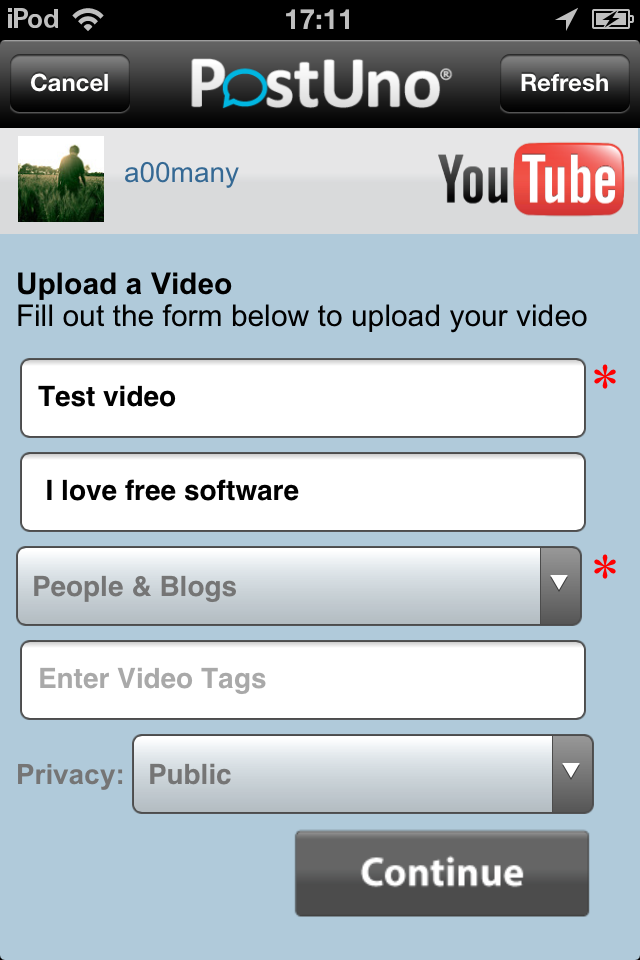Edit the I love free software description
640x960 pixels.
(302, 492)
